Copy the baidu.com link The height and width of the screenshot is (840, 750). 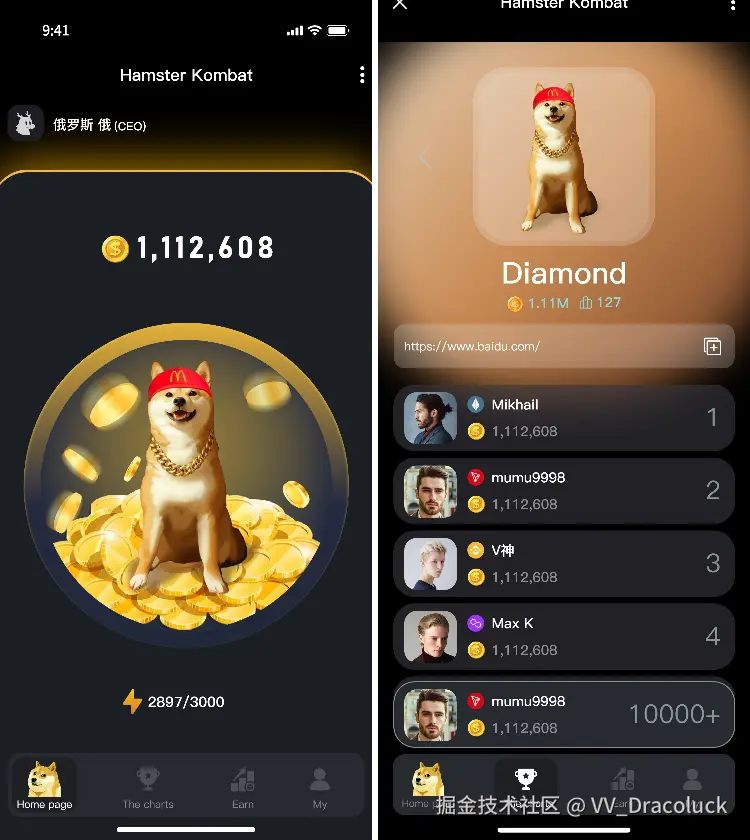[x=712, y=346]
